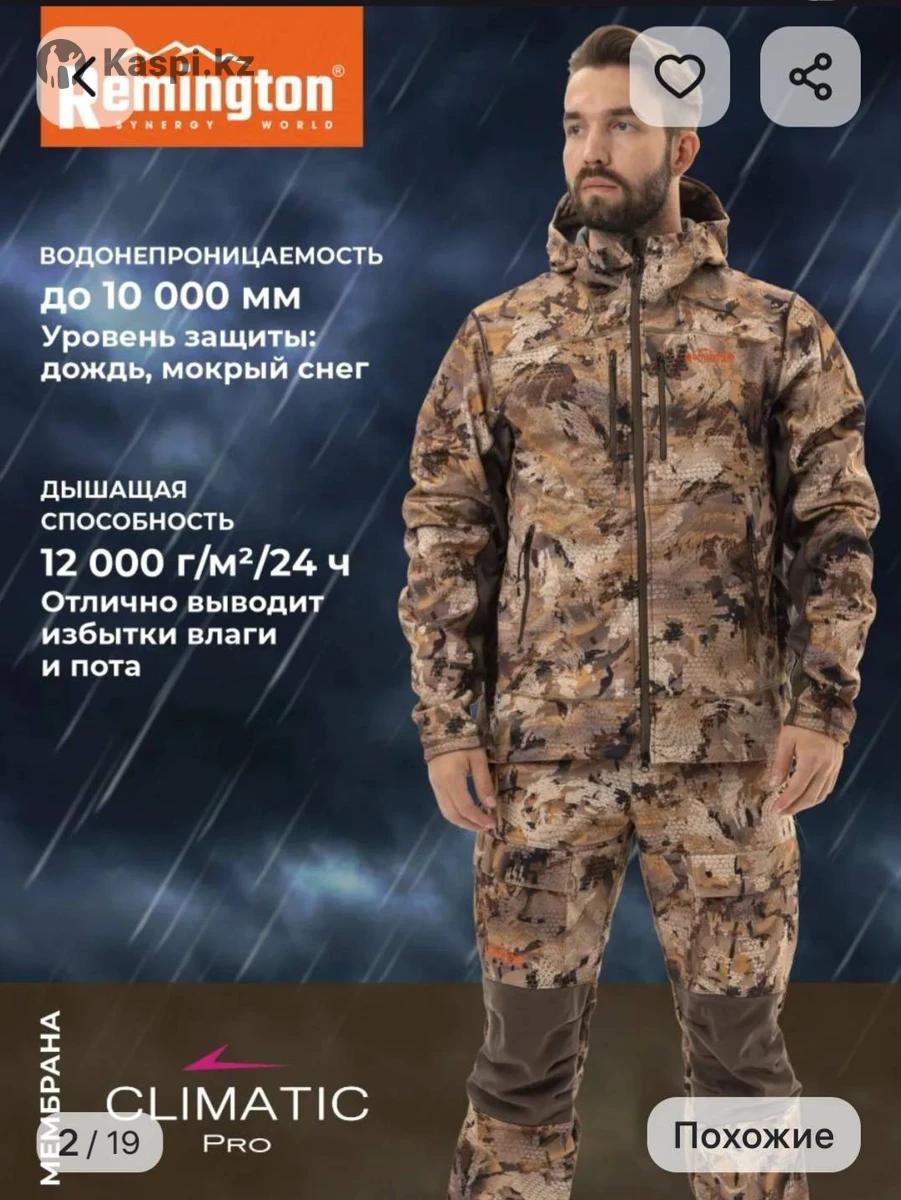901x1200 pixels.
Task: Share this product listing
Action: click(x=810, y=76)
